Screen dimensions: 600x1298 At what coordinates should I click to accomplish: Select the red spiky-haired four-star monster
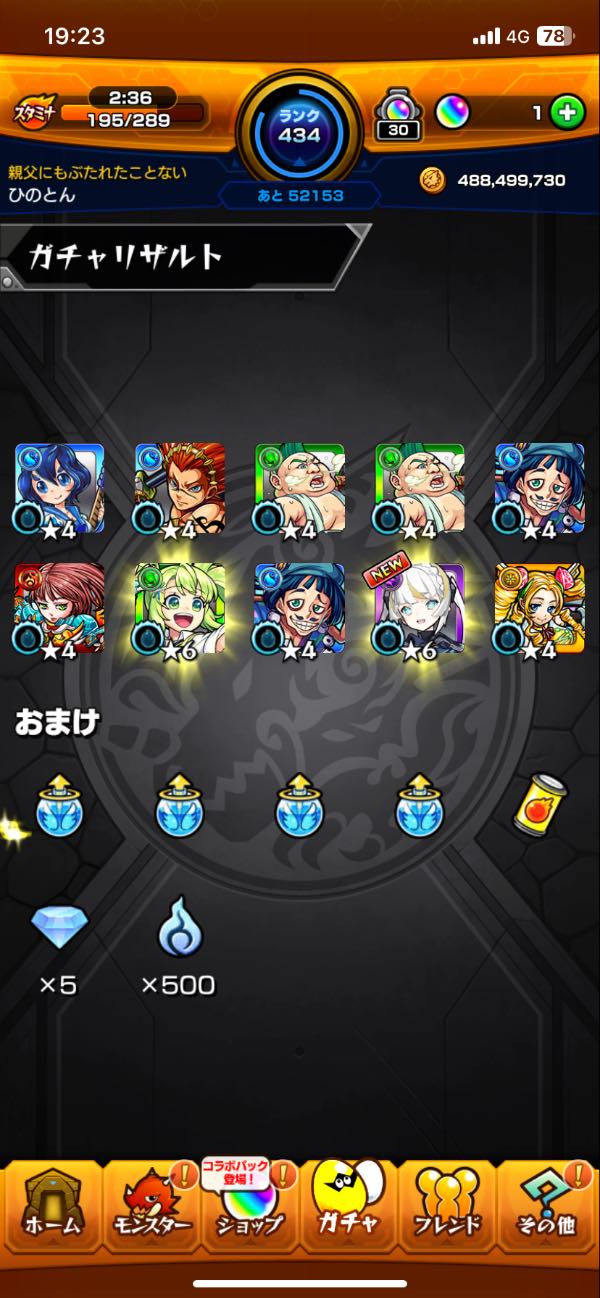click(x=180, y=488)
